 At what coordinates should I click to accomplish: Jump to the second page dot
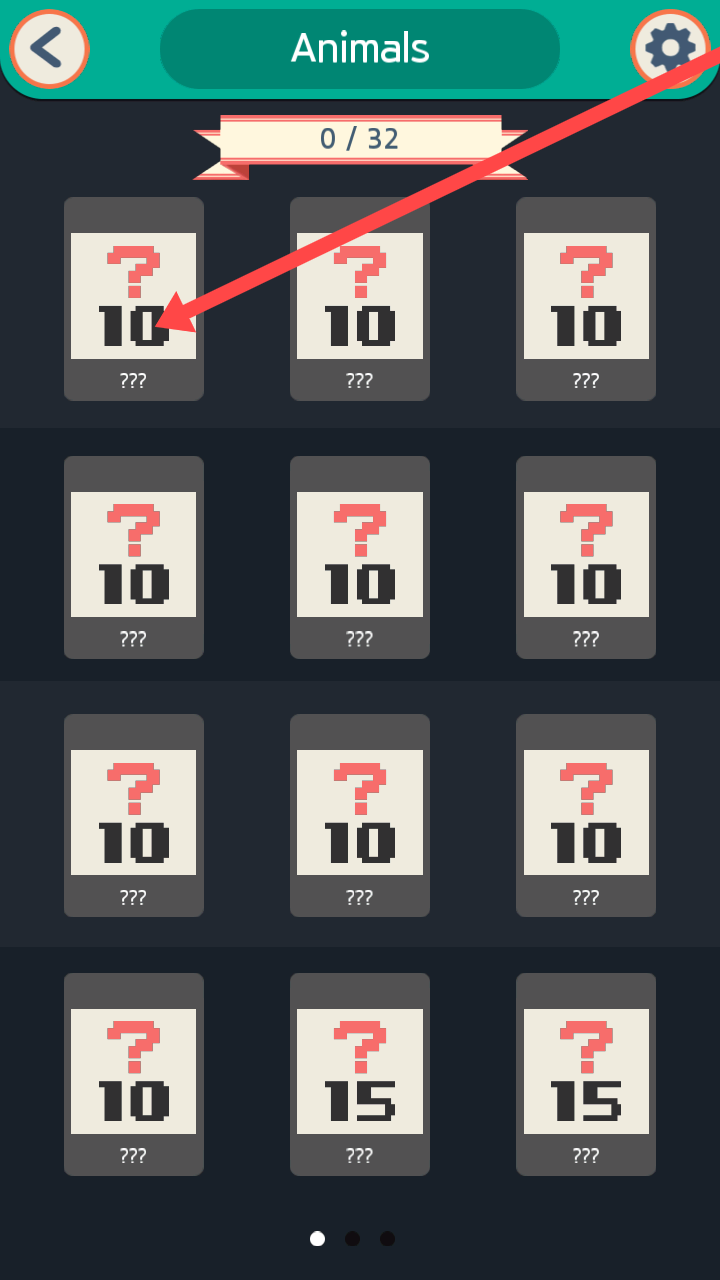352,1238
